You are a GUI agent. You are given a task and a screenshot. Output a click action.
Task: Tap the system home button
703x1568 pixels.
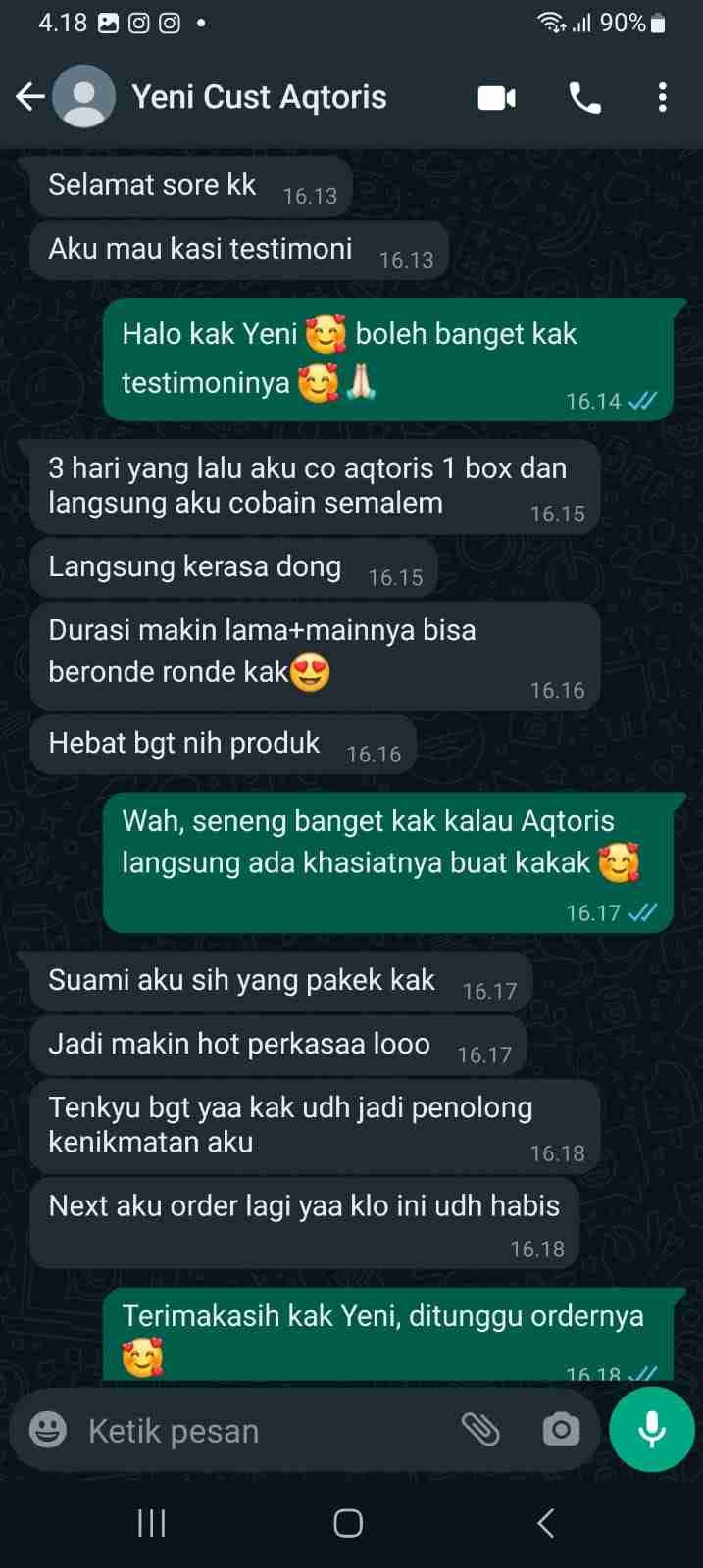click(x=348, y=1523)
